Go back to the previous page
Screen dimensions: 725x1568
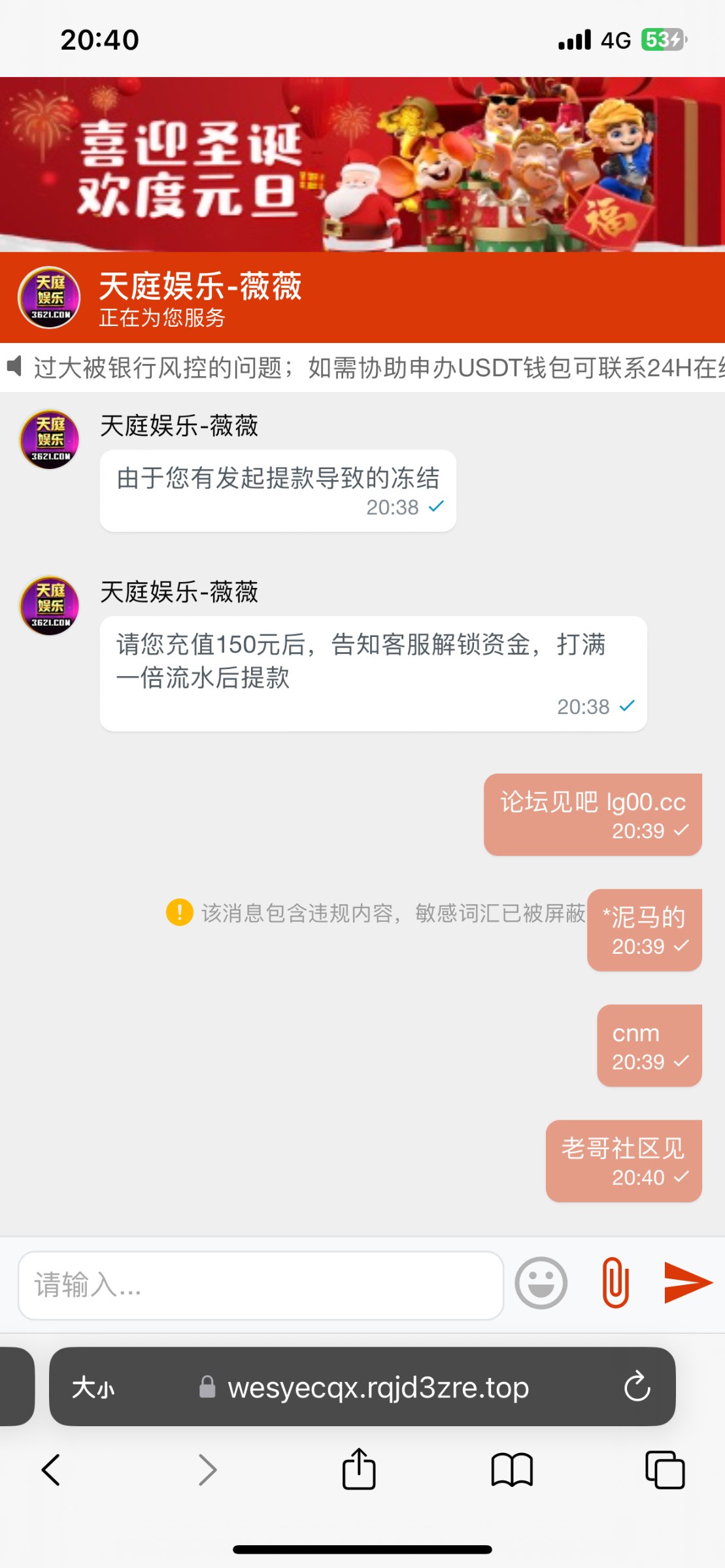(x=51, y=1470)
